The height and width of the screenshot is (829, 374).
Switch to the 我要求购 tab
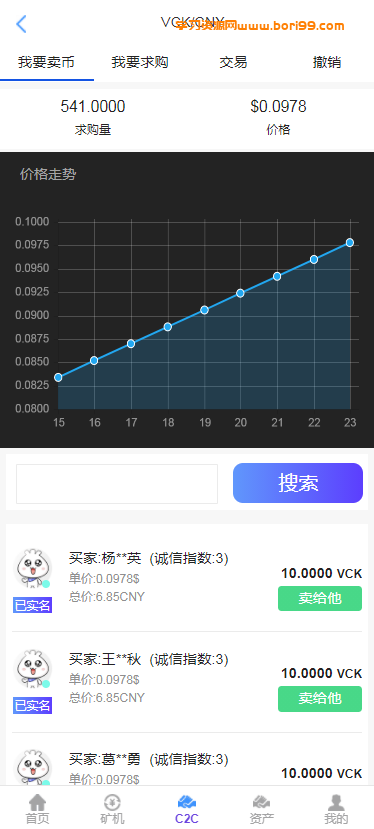click(x=140, y=62)
